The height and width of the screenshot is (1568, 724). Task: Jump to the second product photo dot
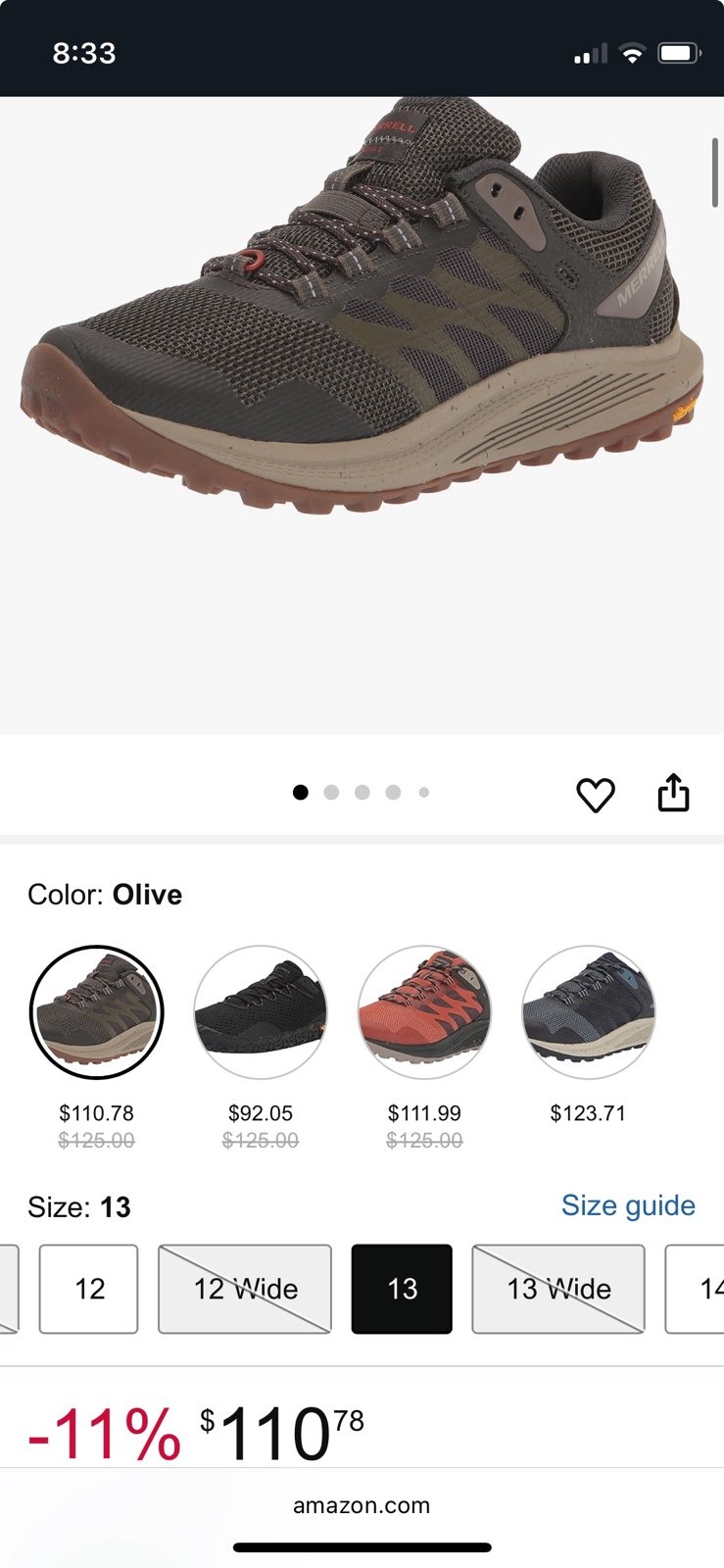[x=331, y=792]
